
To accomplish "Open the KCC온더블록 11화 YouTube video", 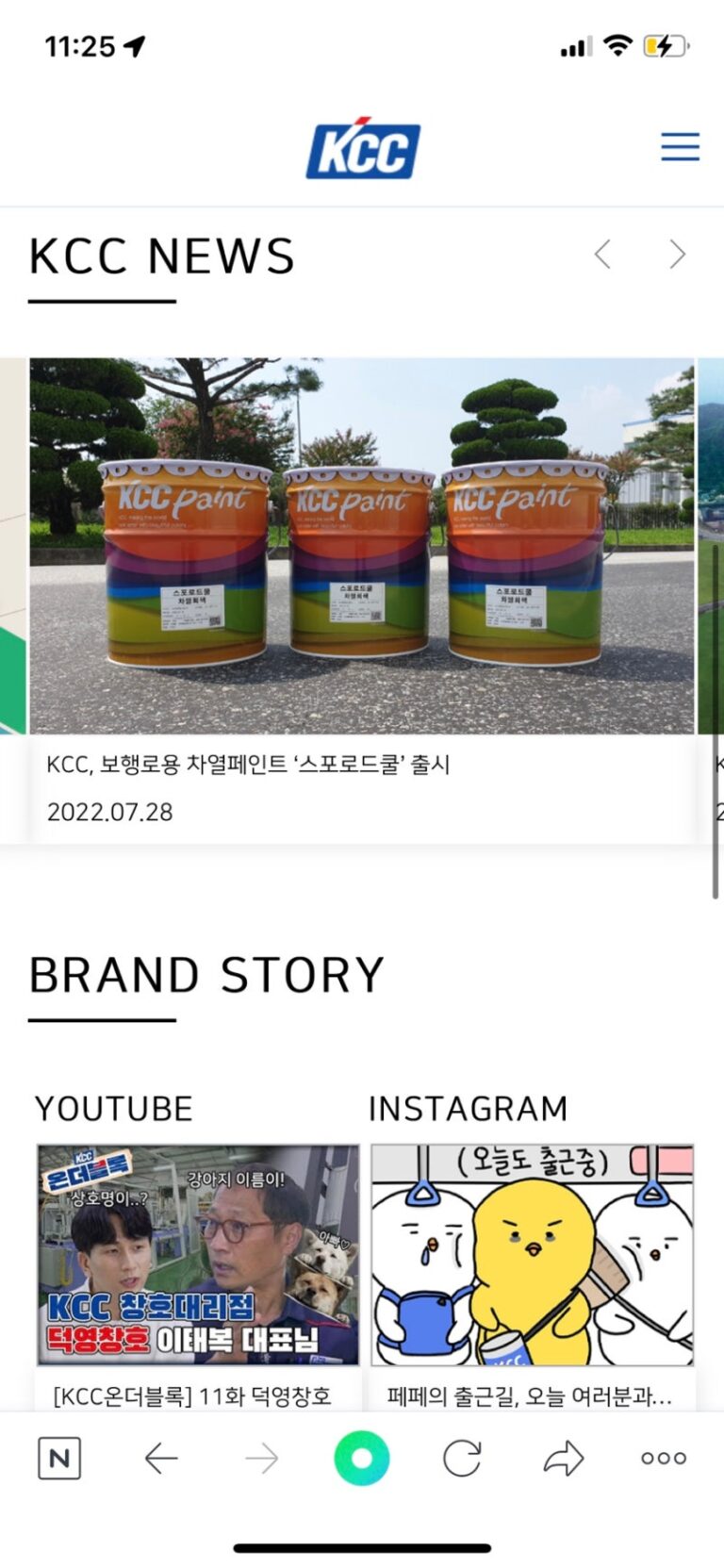I will tap(198, 1255).
